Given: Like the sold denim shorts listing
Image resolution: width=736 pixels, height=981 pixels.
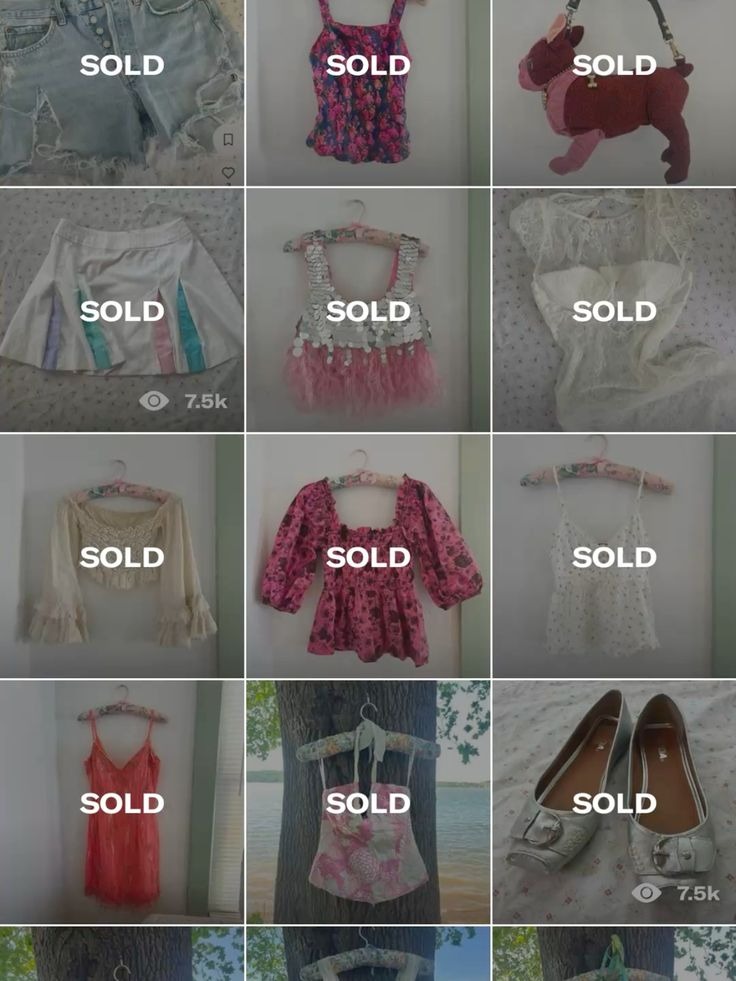Looking at the screenshot, I should click(228, 173).
